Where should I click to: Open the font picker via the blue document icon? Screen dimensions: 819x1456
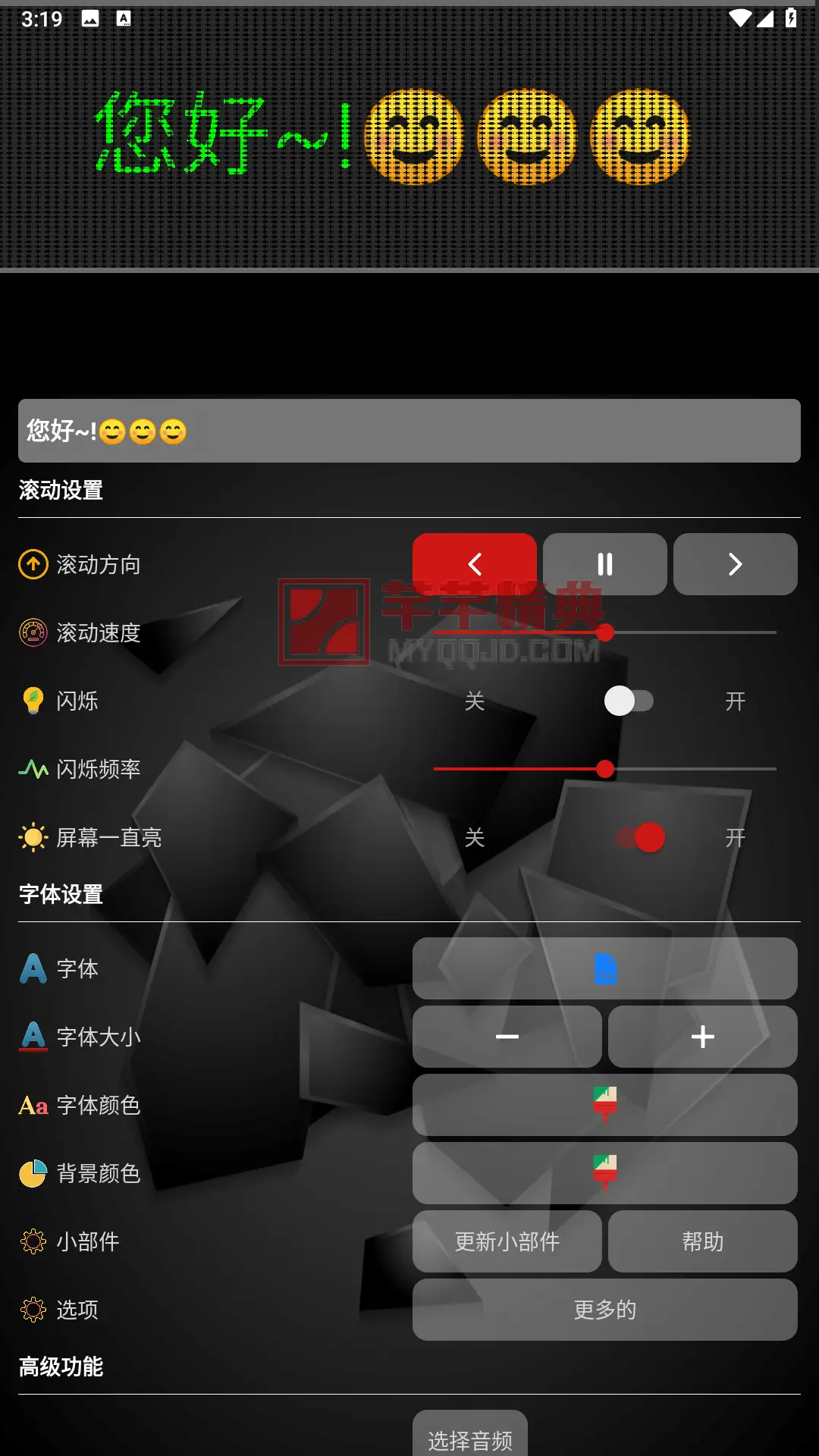click(604, 968)
